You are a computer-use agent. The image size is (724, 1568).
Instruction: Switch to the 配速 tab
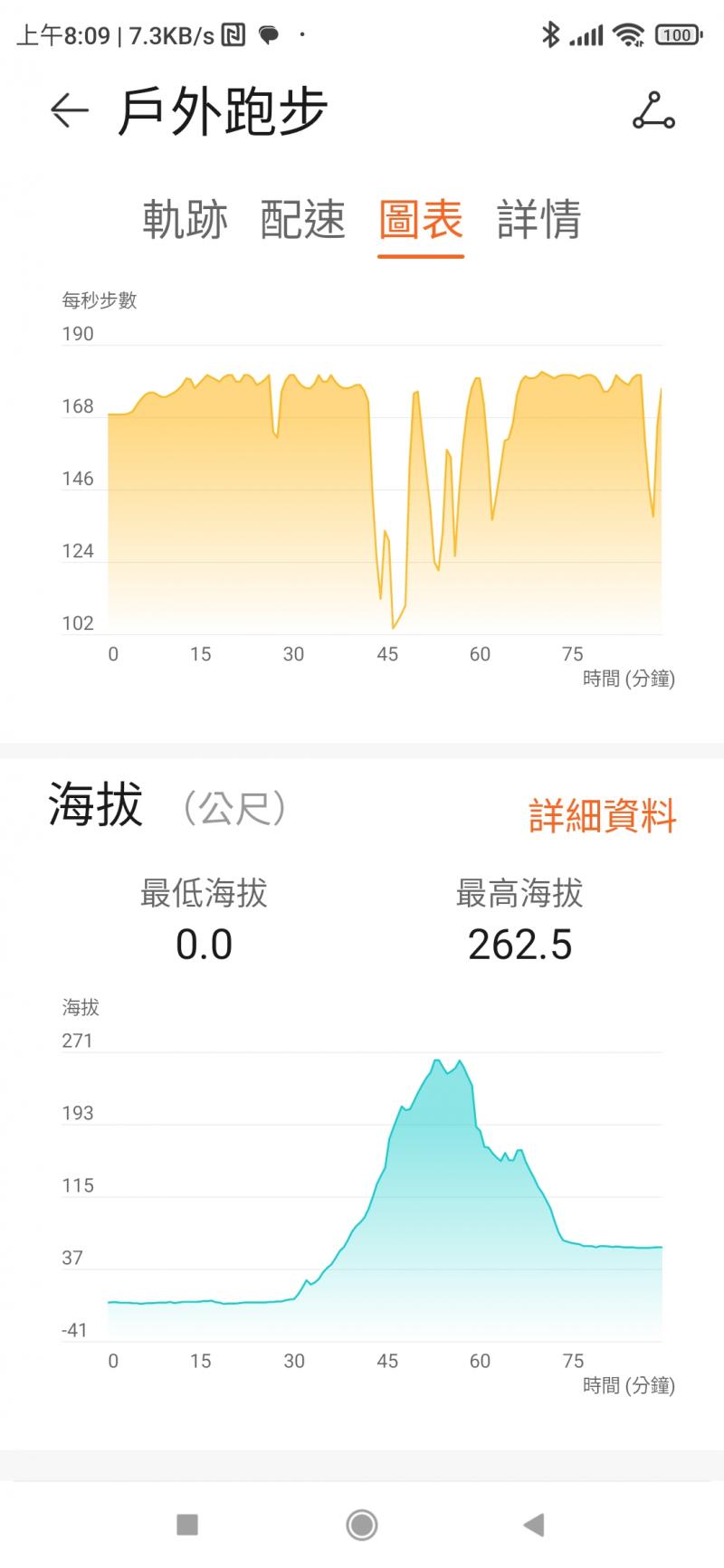pyautogui.click(x=303, y=220)
